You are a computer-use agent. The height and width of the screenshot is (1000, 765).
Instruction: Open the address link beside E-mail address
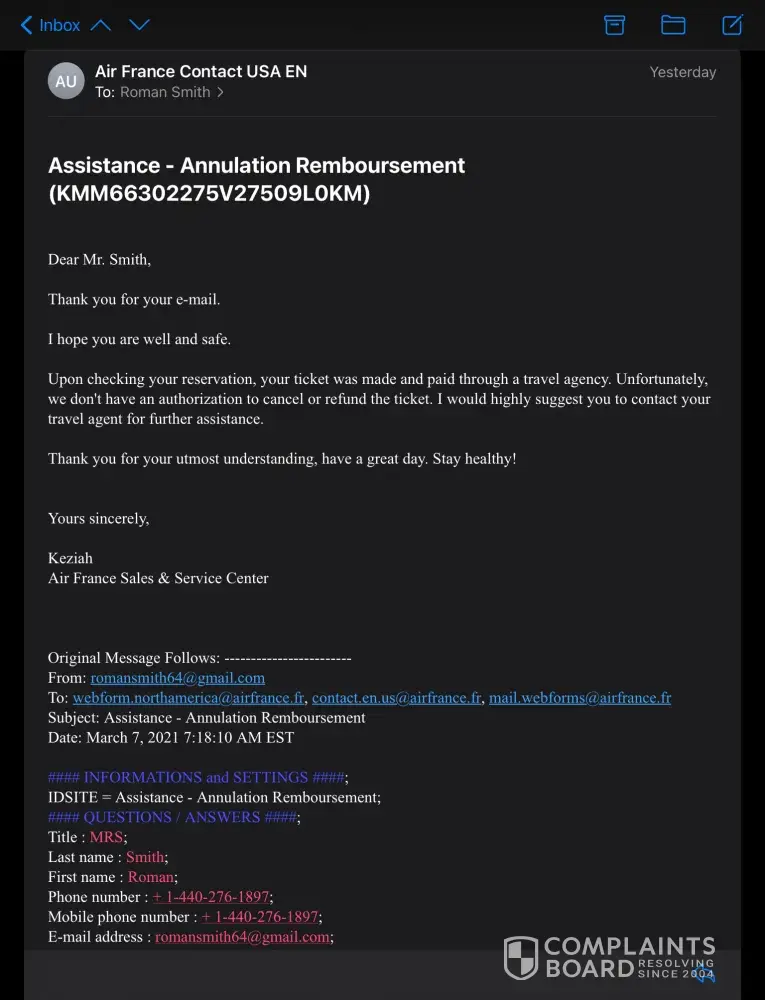click(x=242, y=937)
